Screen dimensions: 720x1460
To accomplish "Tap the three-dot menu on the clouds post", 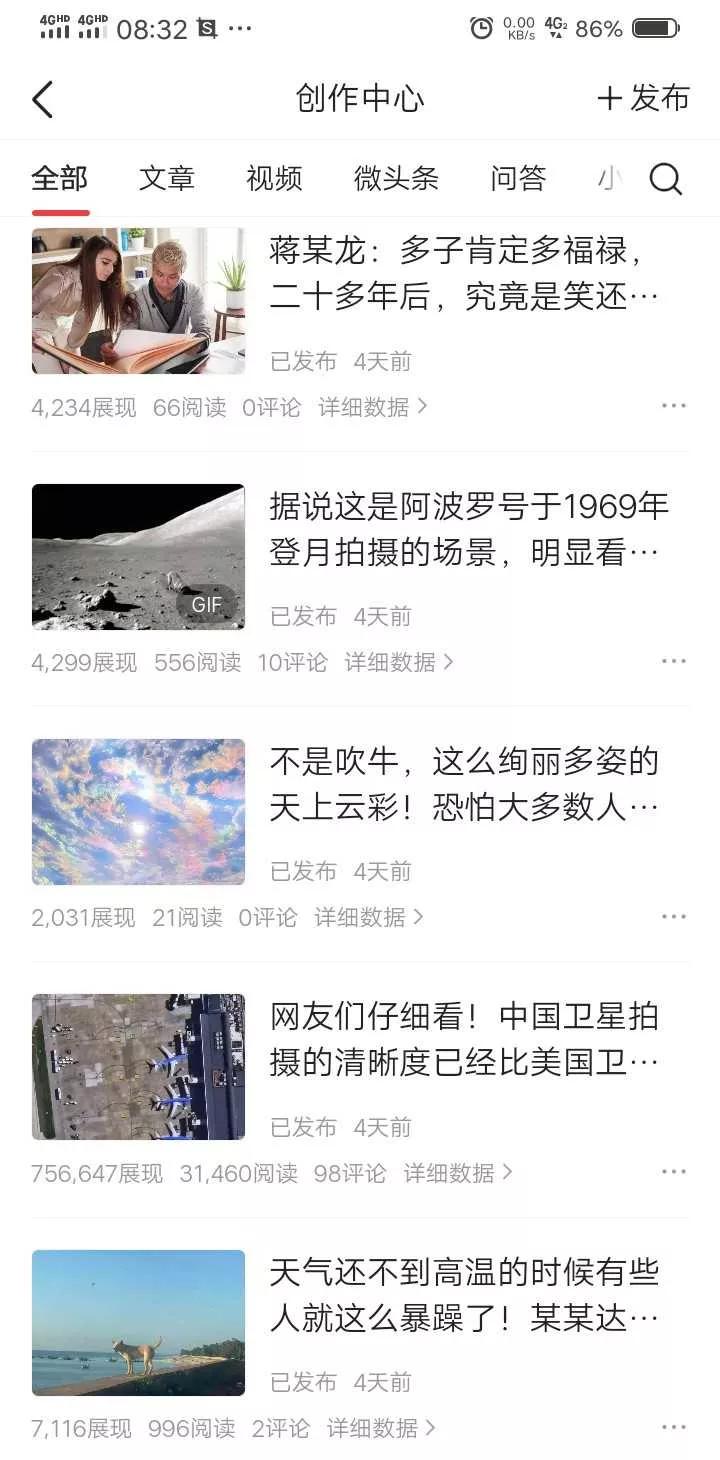I will [675, 916].
